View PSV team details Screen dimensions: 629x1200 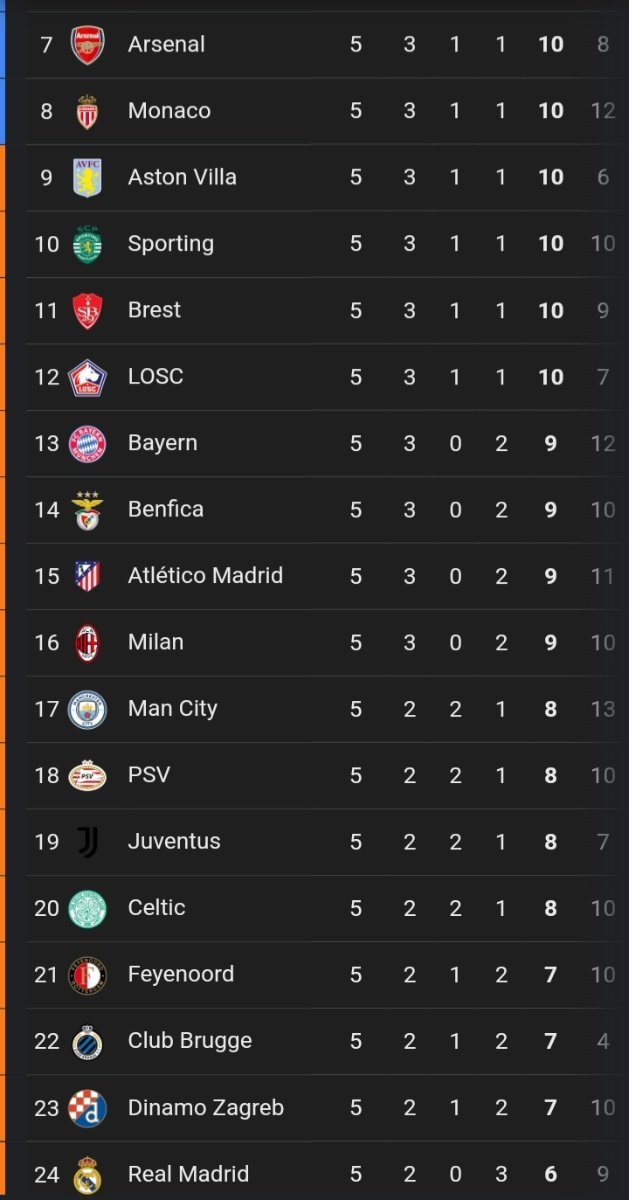pyautogui.click(x=327, y=775)
